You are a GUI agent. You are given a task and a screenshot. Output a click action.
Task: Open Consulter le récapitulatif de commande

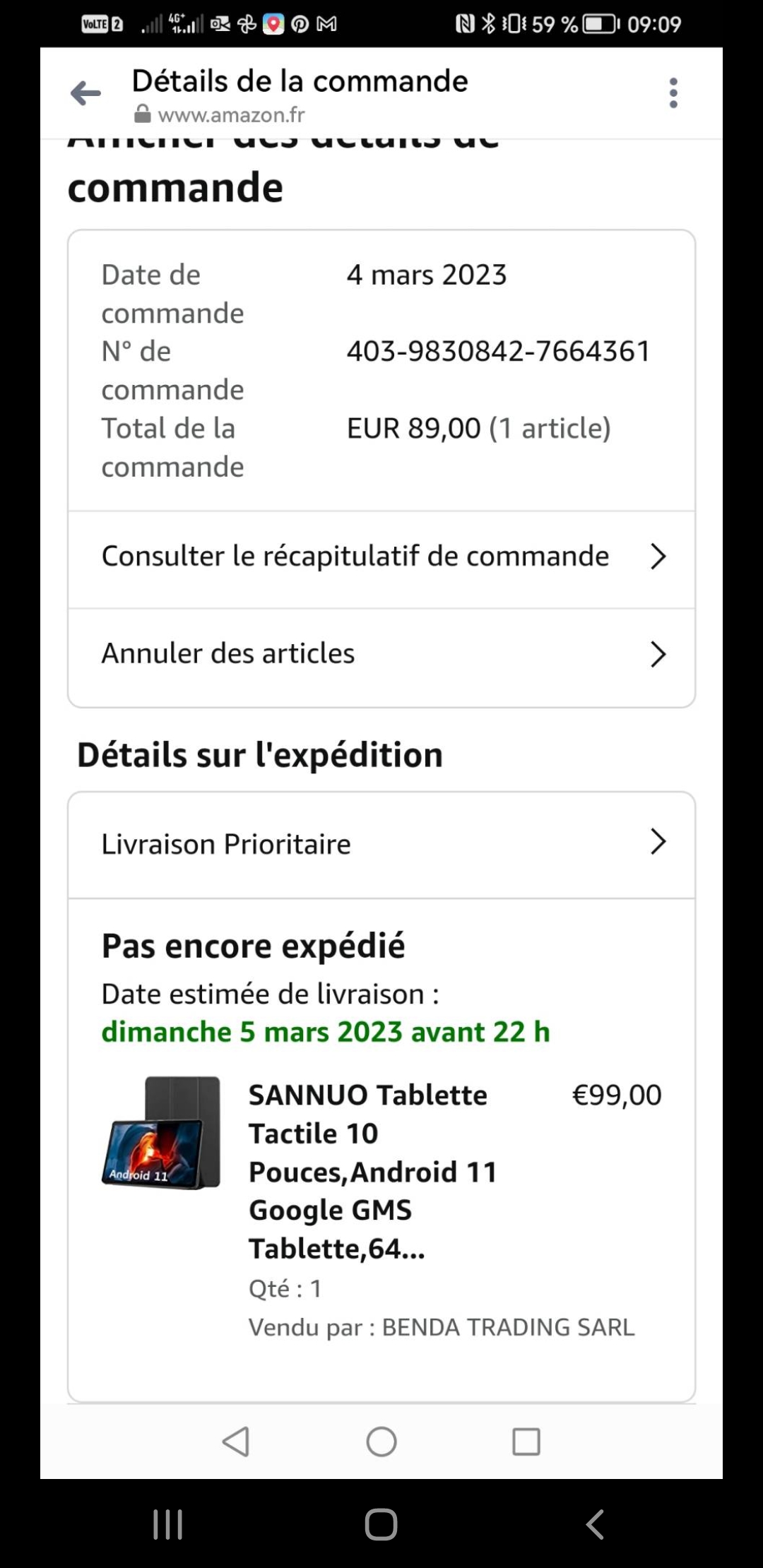coord(381,557)
